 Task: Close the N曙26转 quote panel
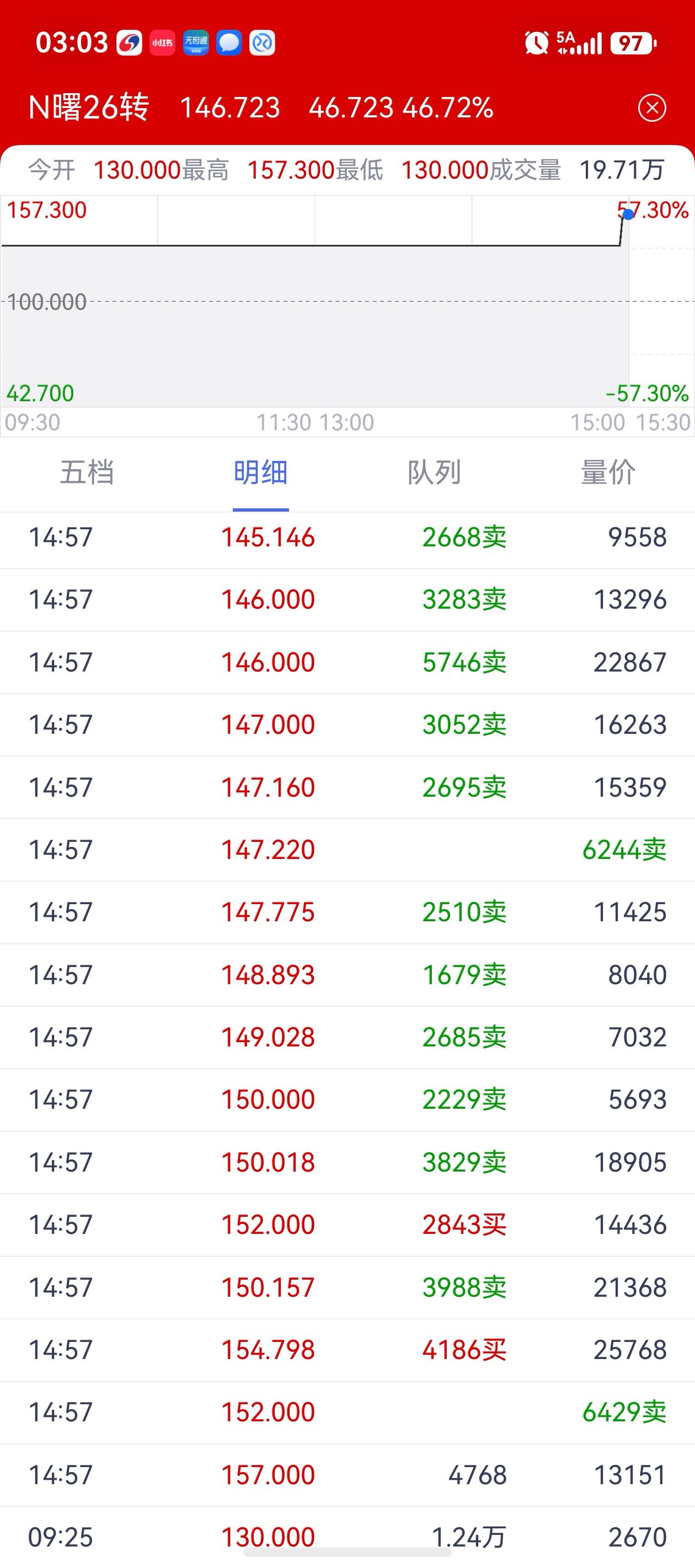coord(652,109)
